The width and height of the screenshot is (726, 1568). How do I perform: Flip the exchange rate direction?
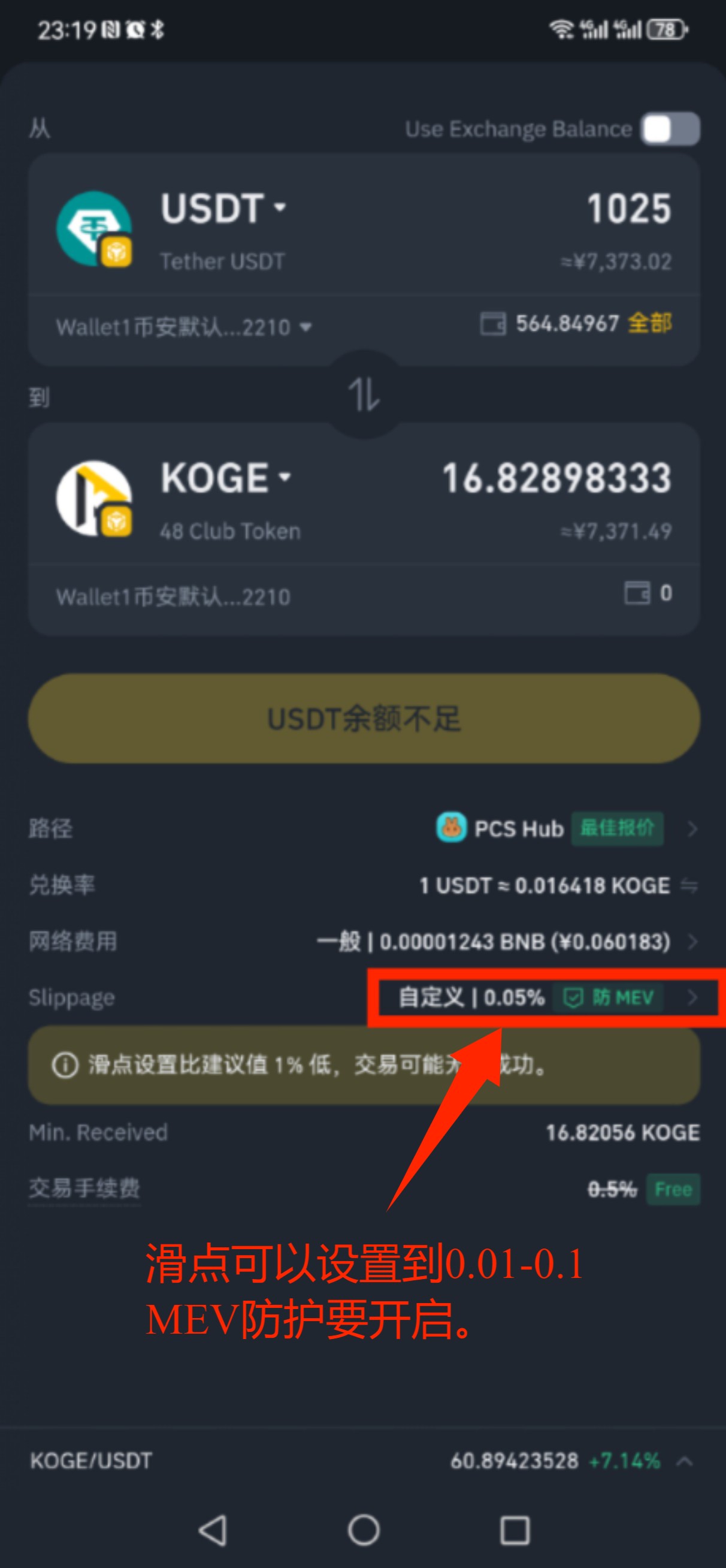pyautogui.click(x=688, y=886)
